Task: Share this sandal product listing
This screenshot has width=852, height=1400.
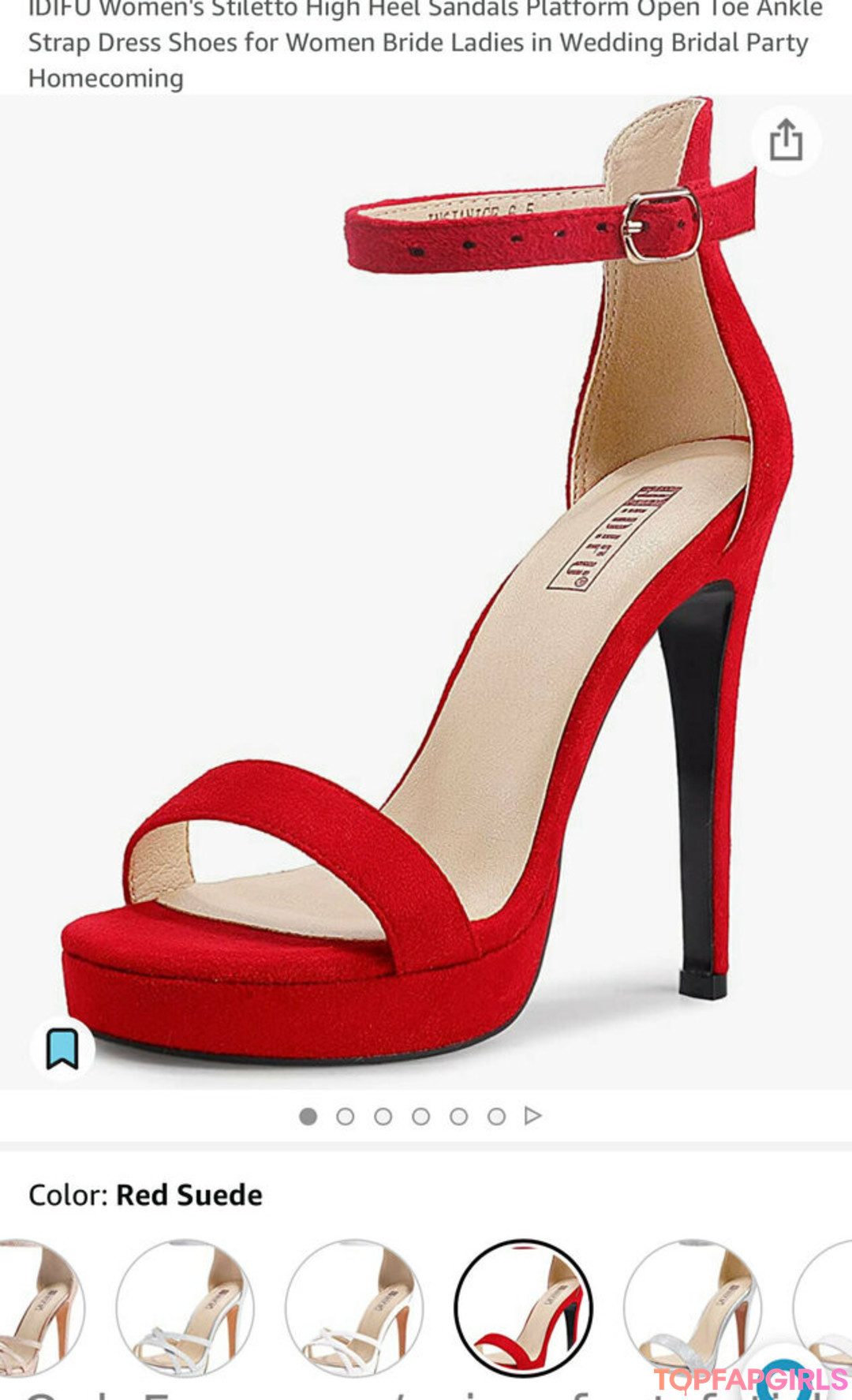Action: pos(786,141)
